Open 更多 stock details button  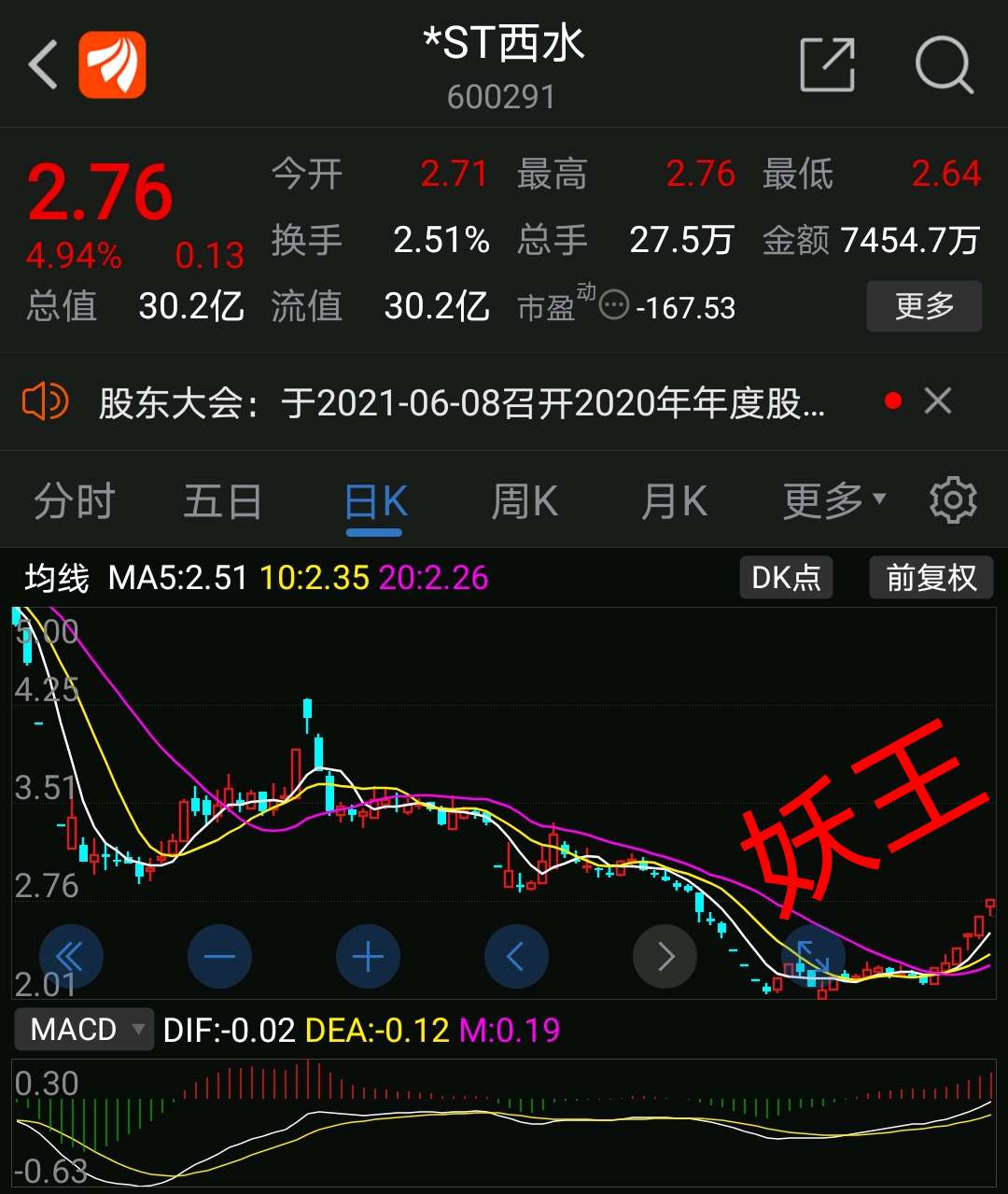click(924, 306)
